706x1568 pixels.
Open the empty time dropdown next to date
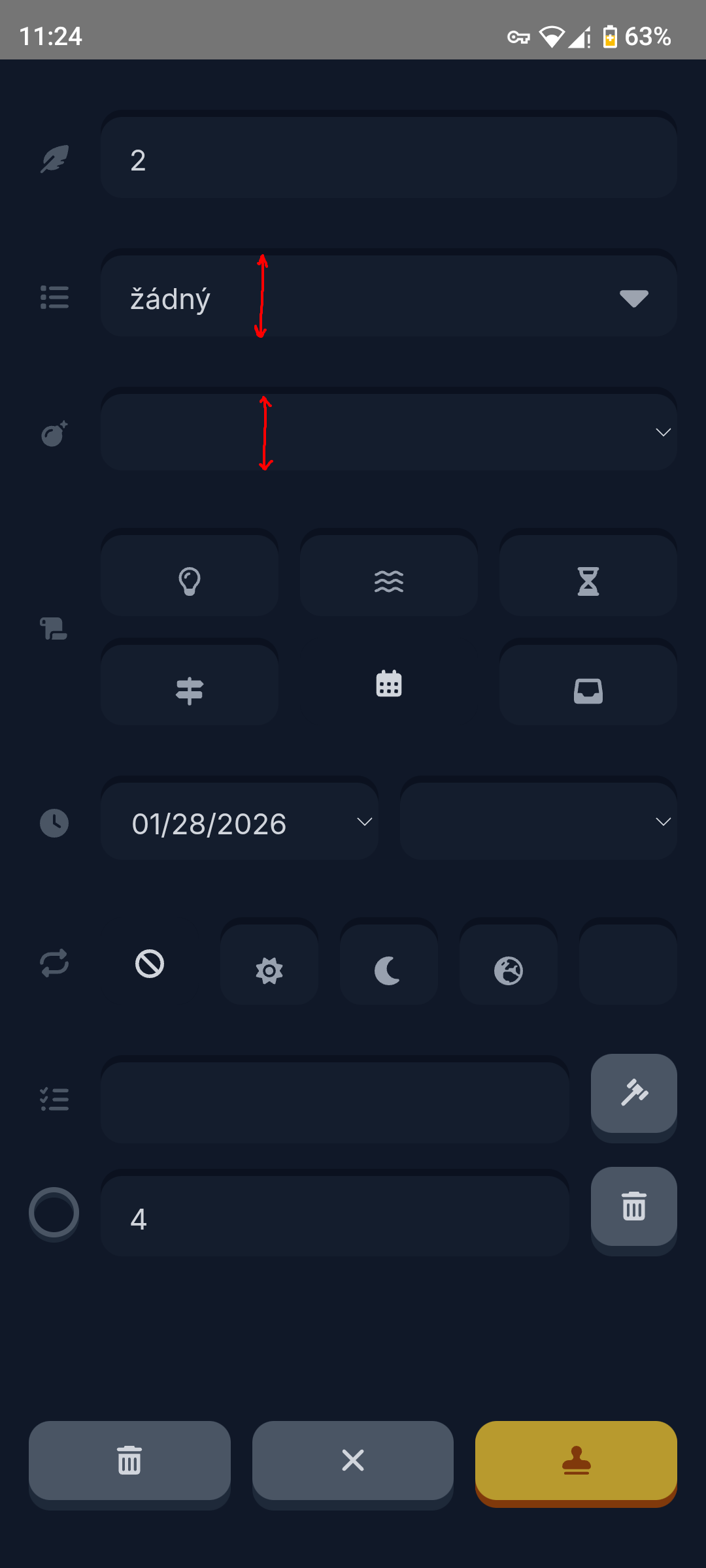pos(538,823)
